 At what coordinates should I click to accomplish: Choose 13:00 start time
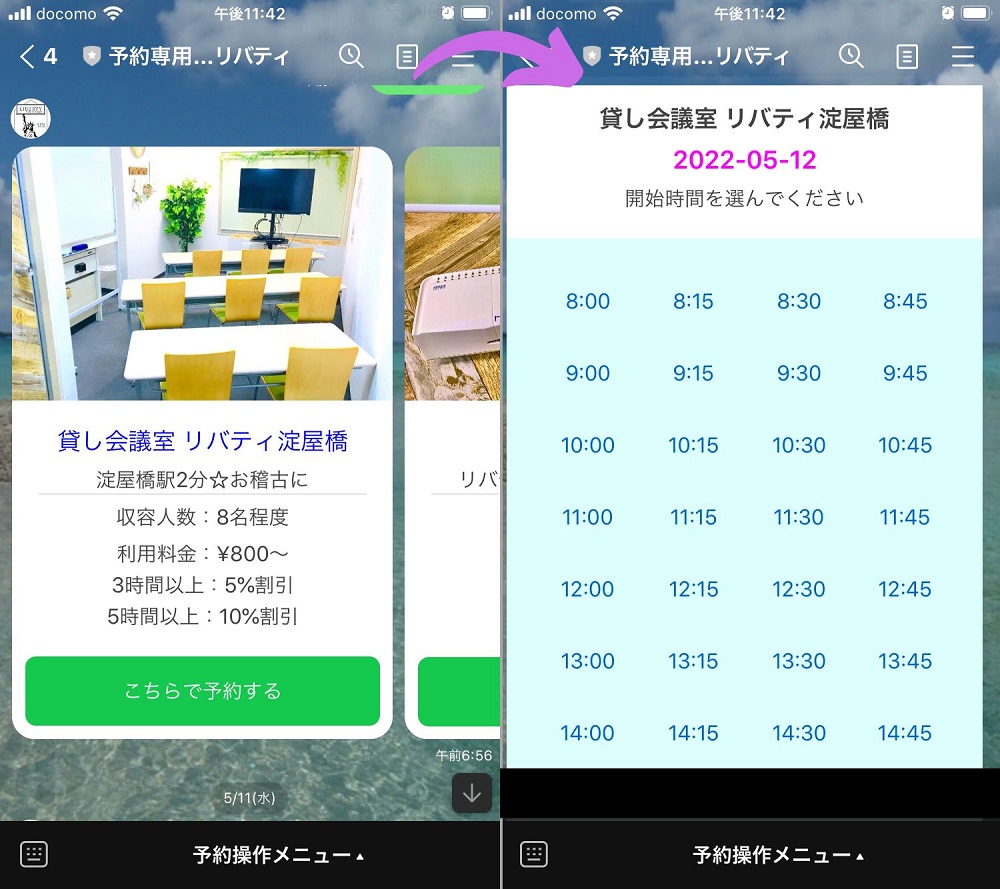(x=588, y=661)
